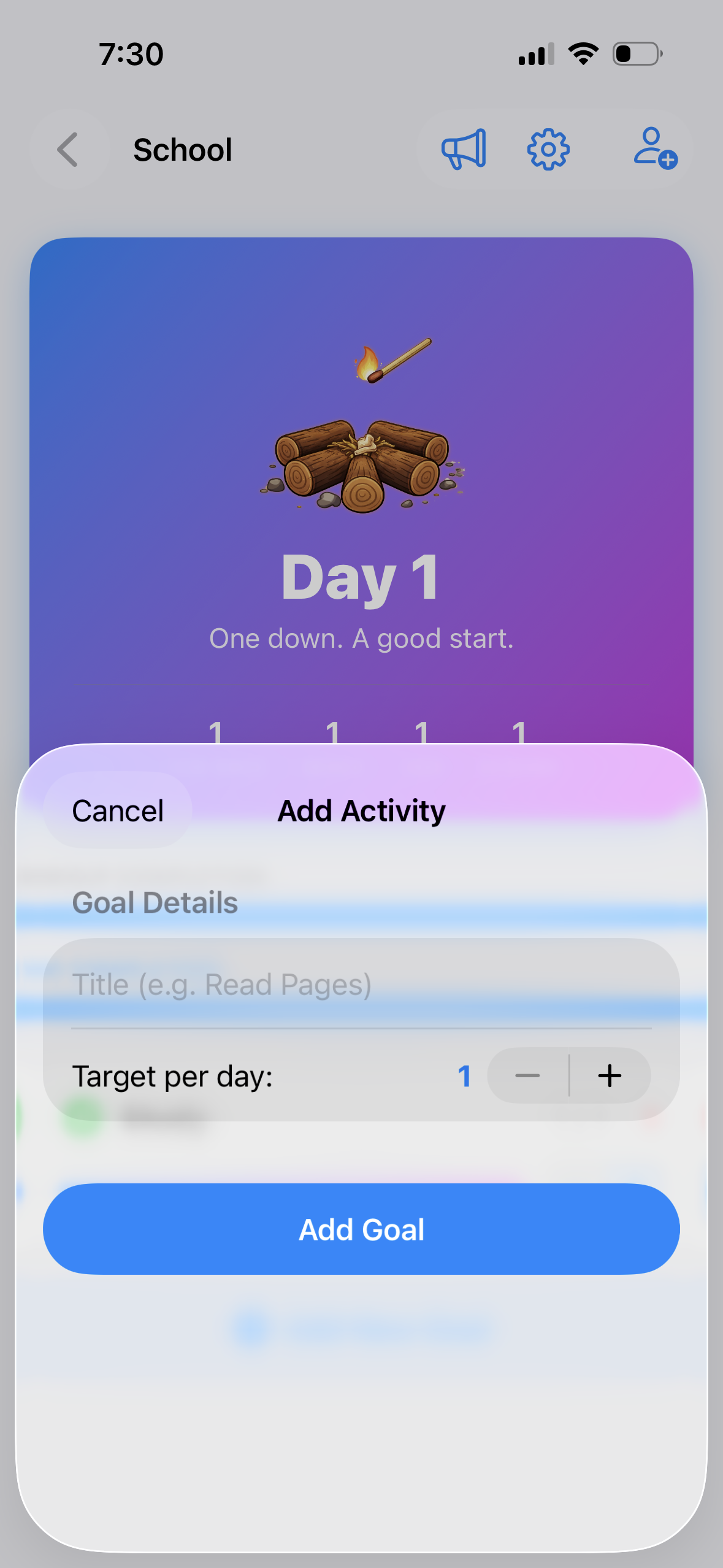Open the announcements megaphone icon
723x1568 pixels.
(x=463, y=150)
